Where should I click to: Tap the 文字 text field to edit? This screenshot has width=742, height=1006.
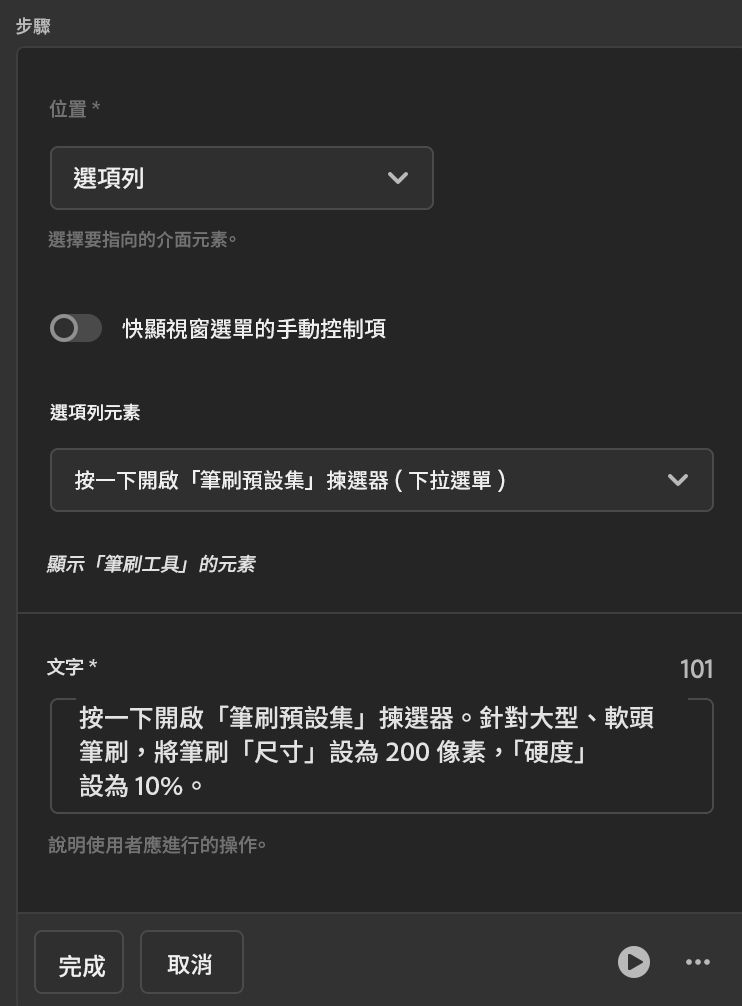click(381, 755)
